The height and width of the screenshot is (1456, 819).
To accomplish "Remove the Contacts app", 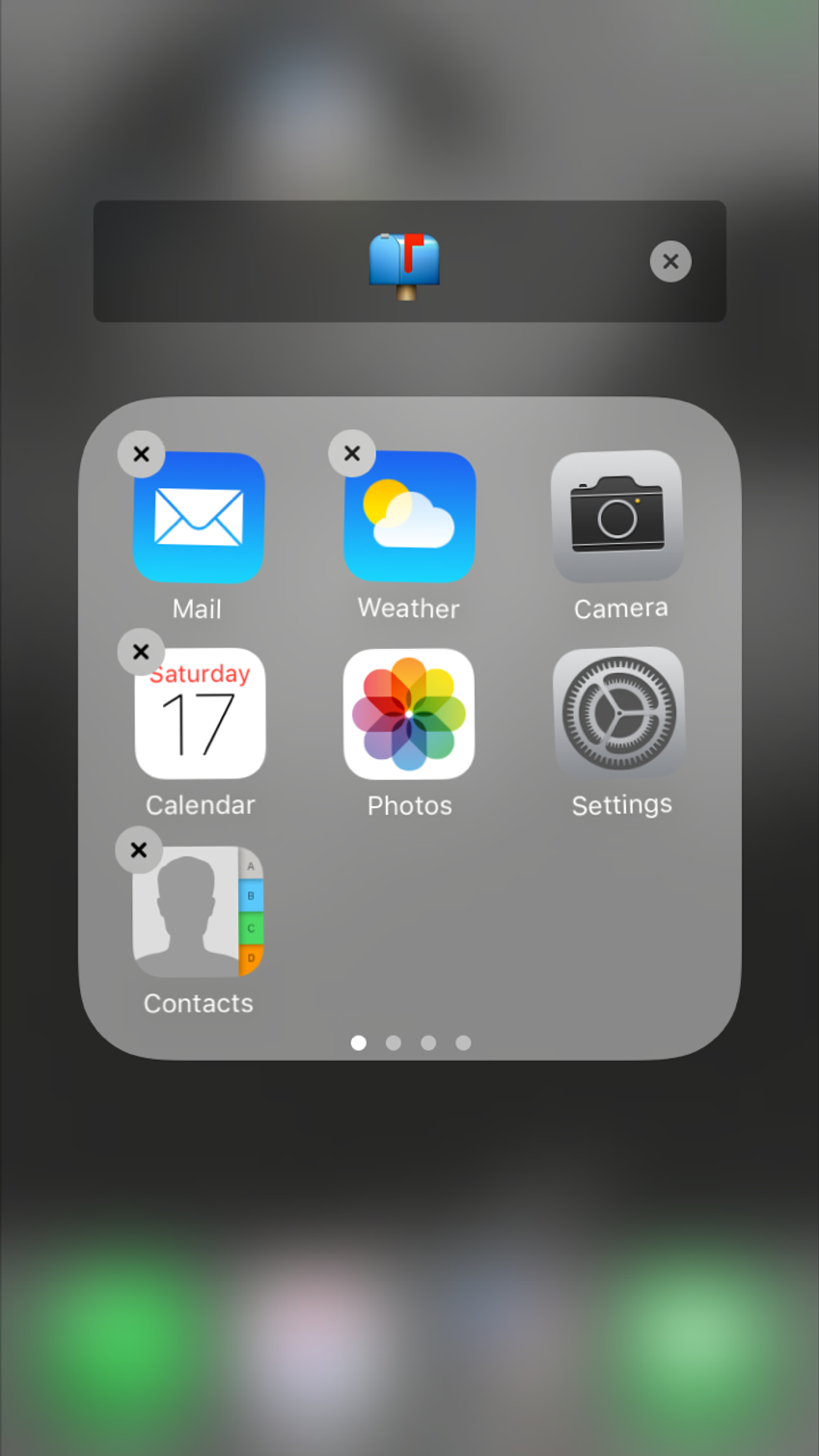I will coord(139,850).
